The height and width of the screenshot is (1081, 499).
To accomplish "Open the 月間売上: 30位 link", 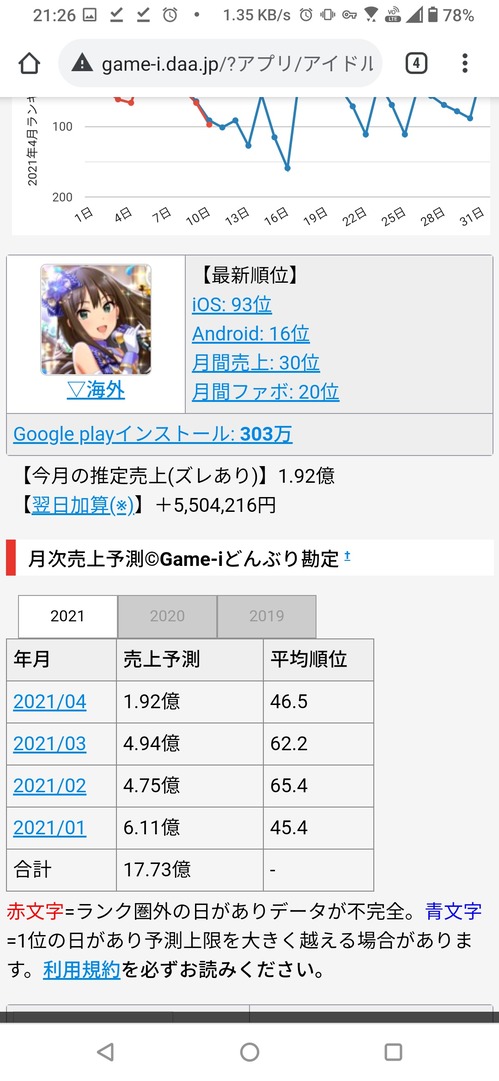I will point(256,363).
